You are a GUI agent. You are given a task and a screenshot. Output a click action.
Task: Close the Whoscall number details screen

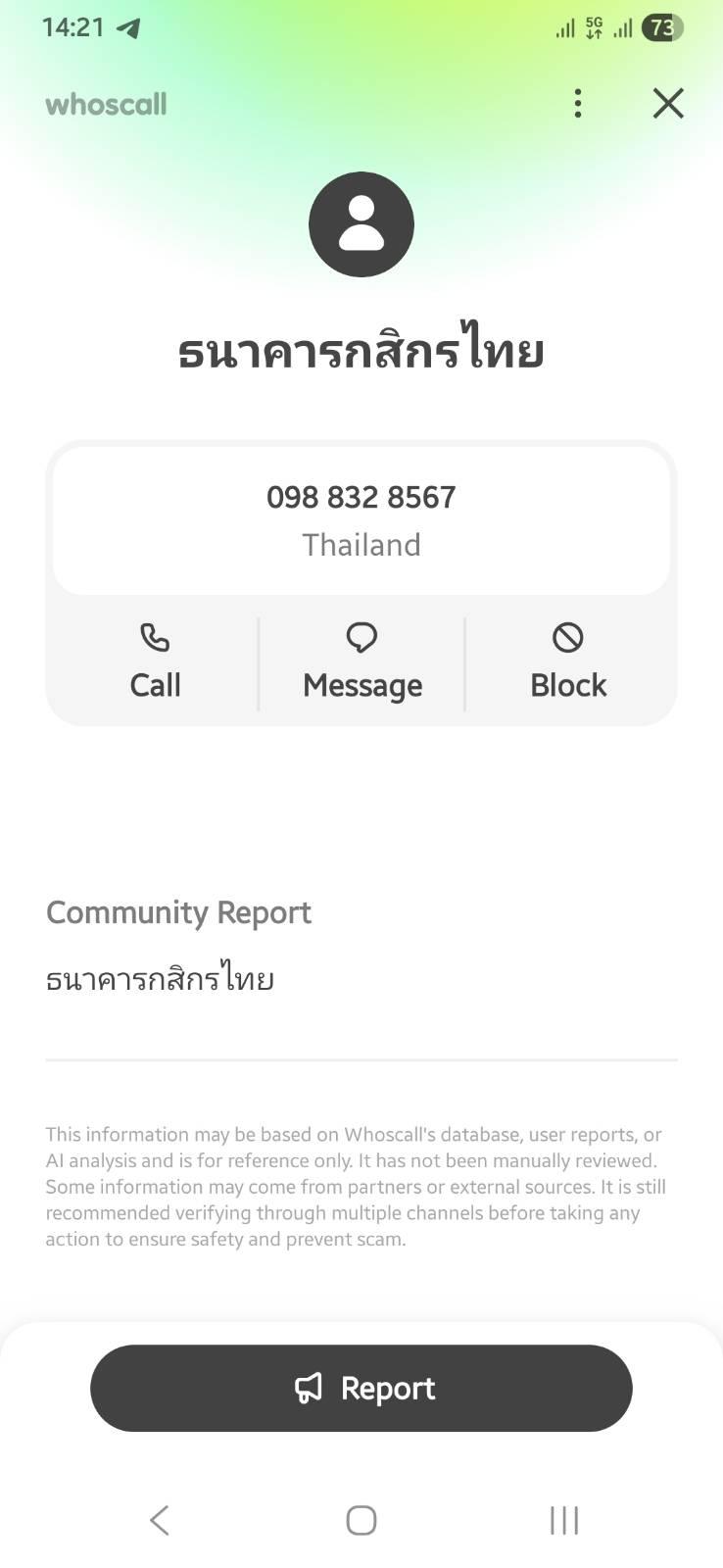coord(668,103)
